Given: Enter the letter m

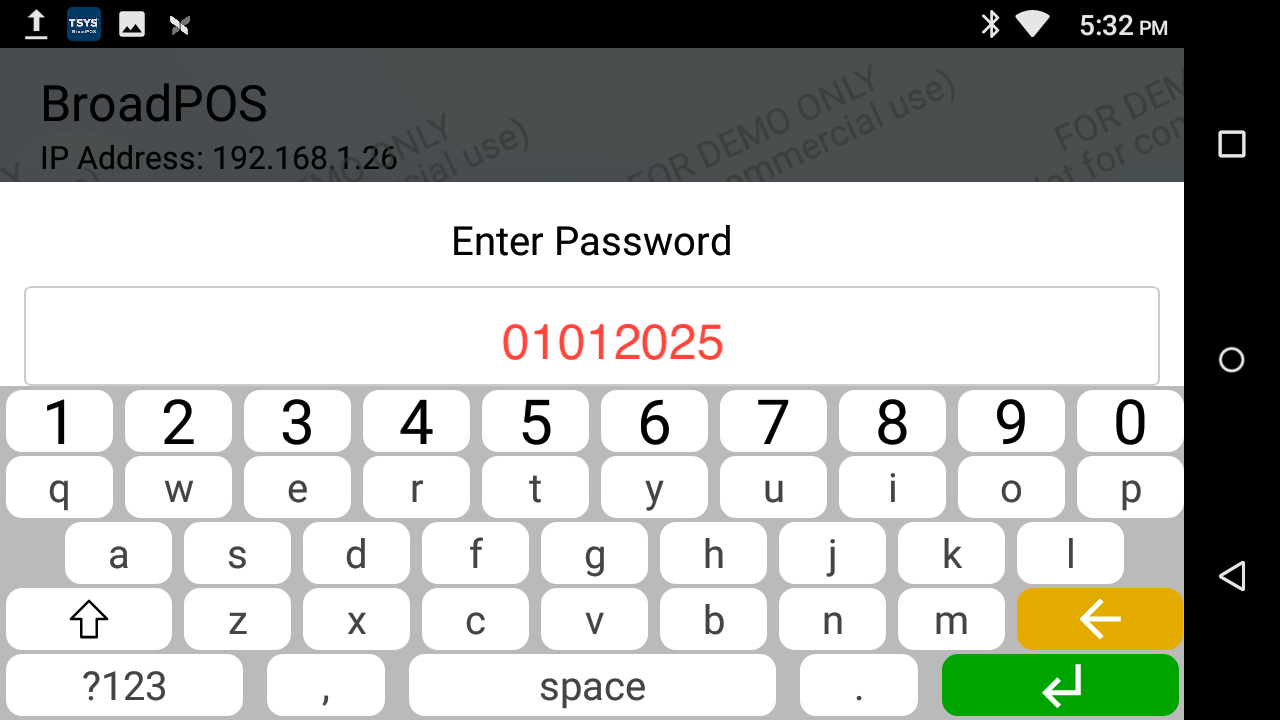Looking at the screenshot, I should (951, 620).
